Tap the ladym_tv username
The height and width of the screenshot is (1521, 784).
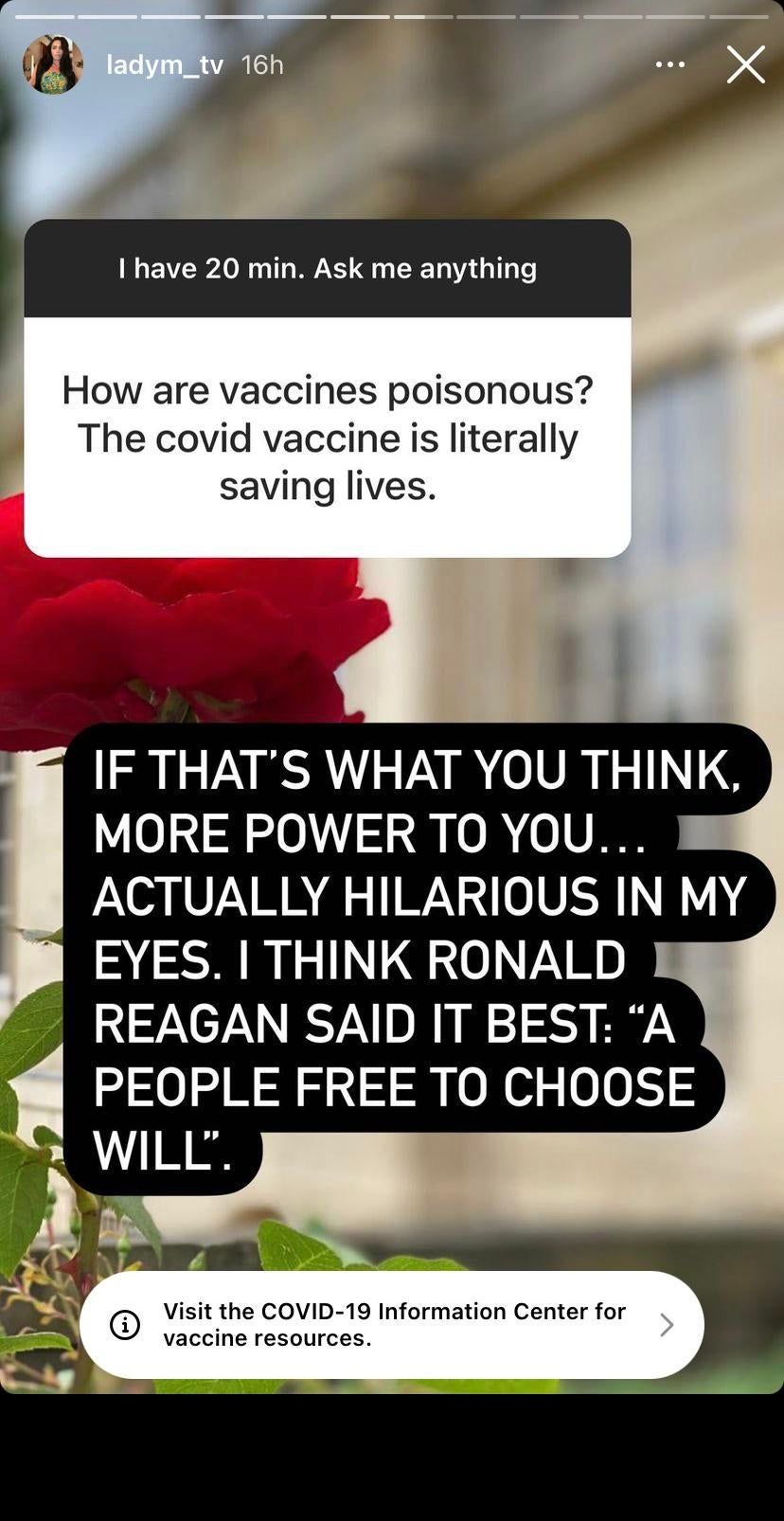(x=164, y=64)
